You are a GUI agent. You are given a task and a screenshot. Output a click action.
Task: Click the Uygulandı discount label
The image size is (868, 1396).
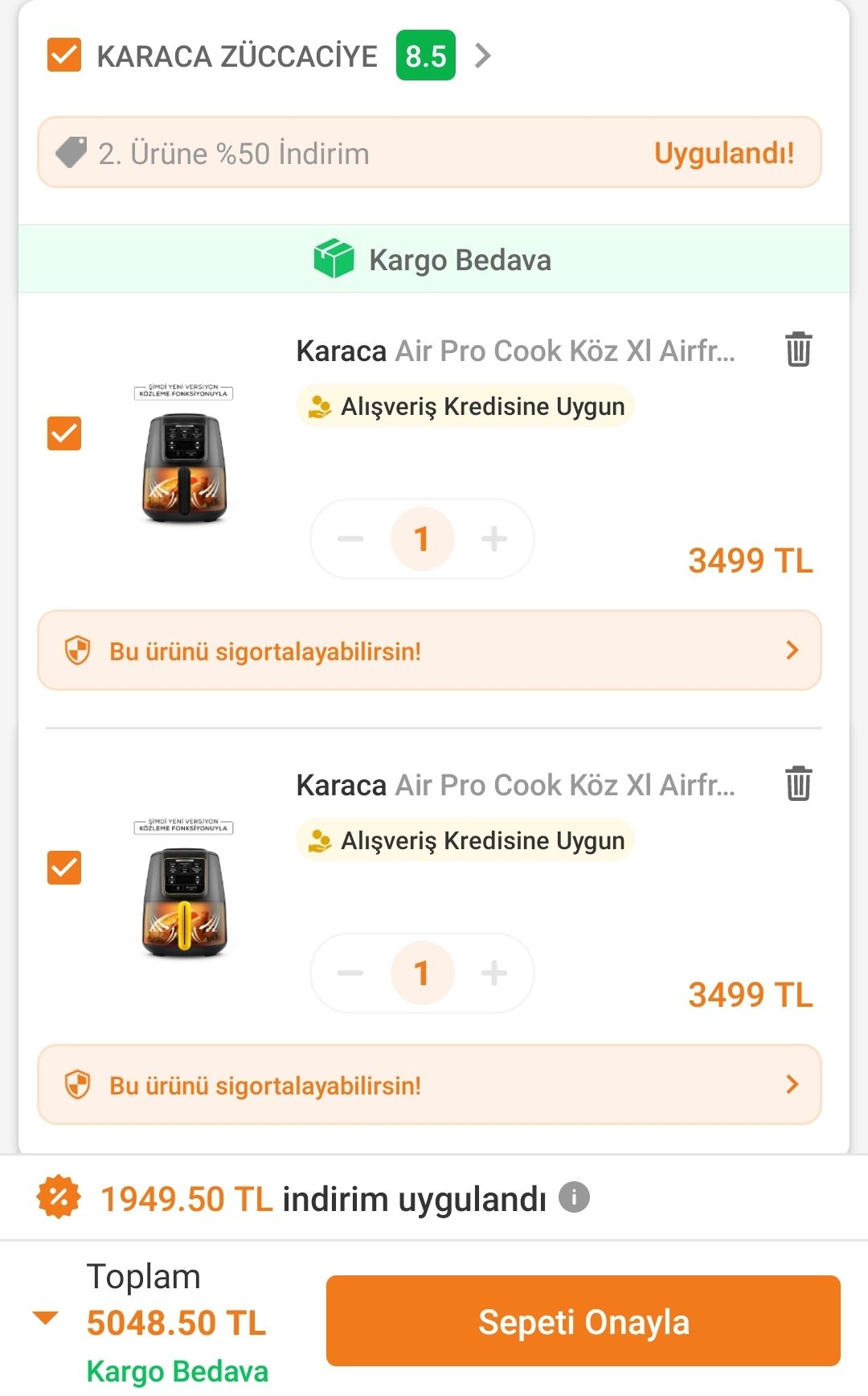coord(723,151)
